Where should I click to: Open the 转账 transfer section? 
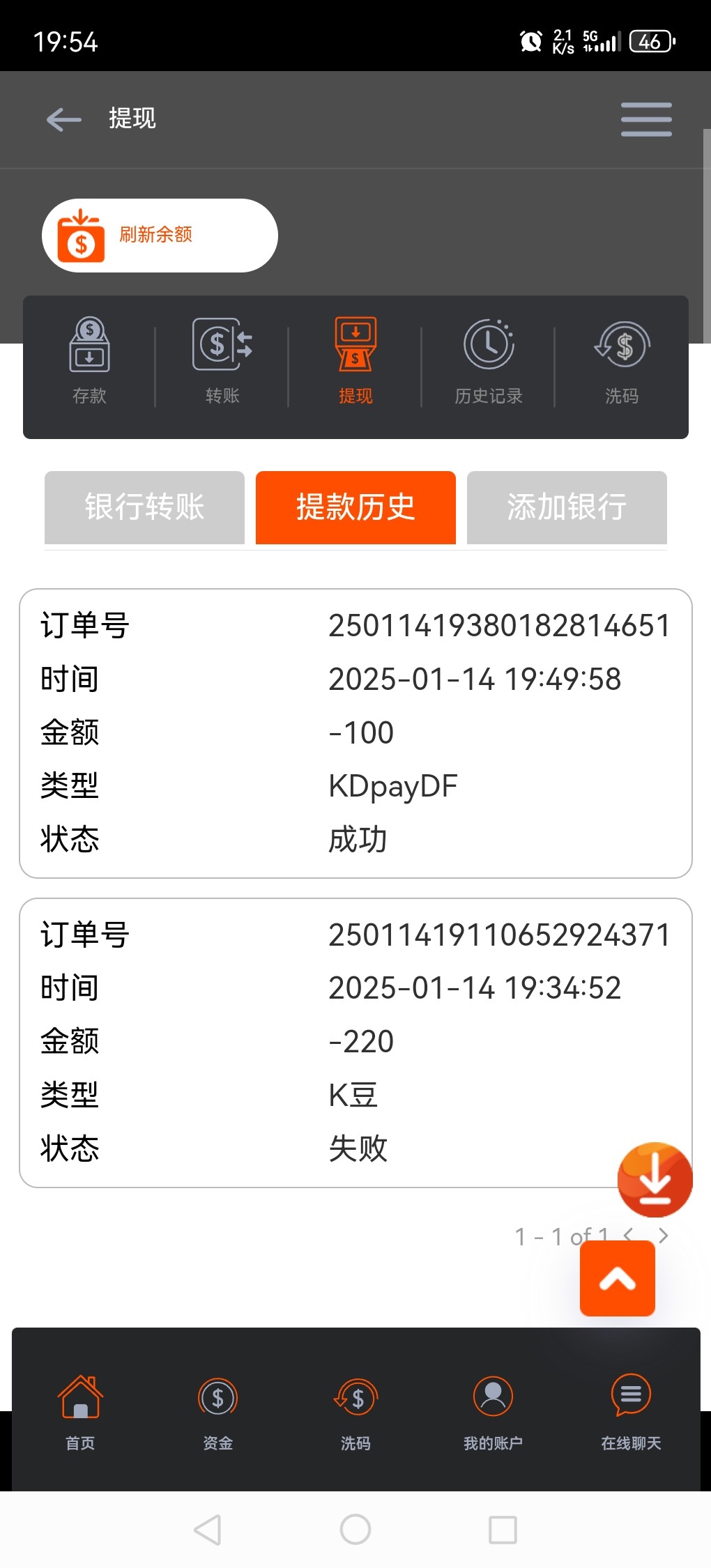pos(222,361)
